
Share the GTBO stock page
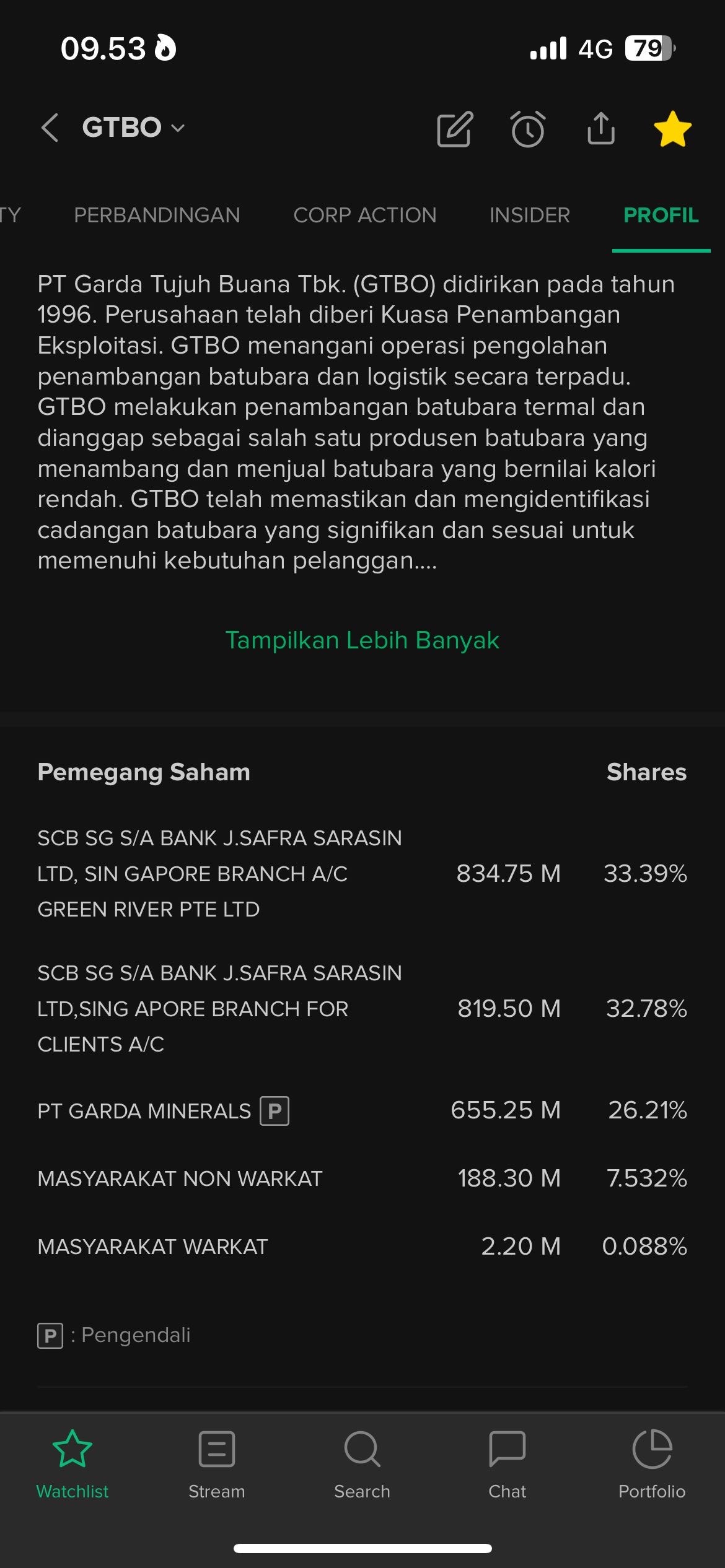tap(600, 129)
